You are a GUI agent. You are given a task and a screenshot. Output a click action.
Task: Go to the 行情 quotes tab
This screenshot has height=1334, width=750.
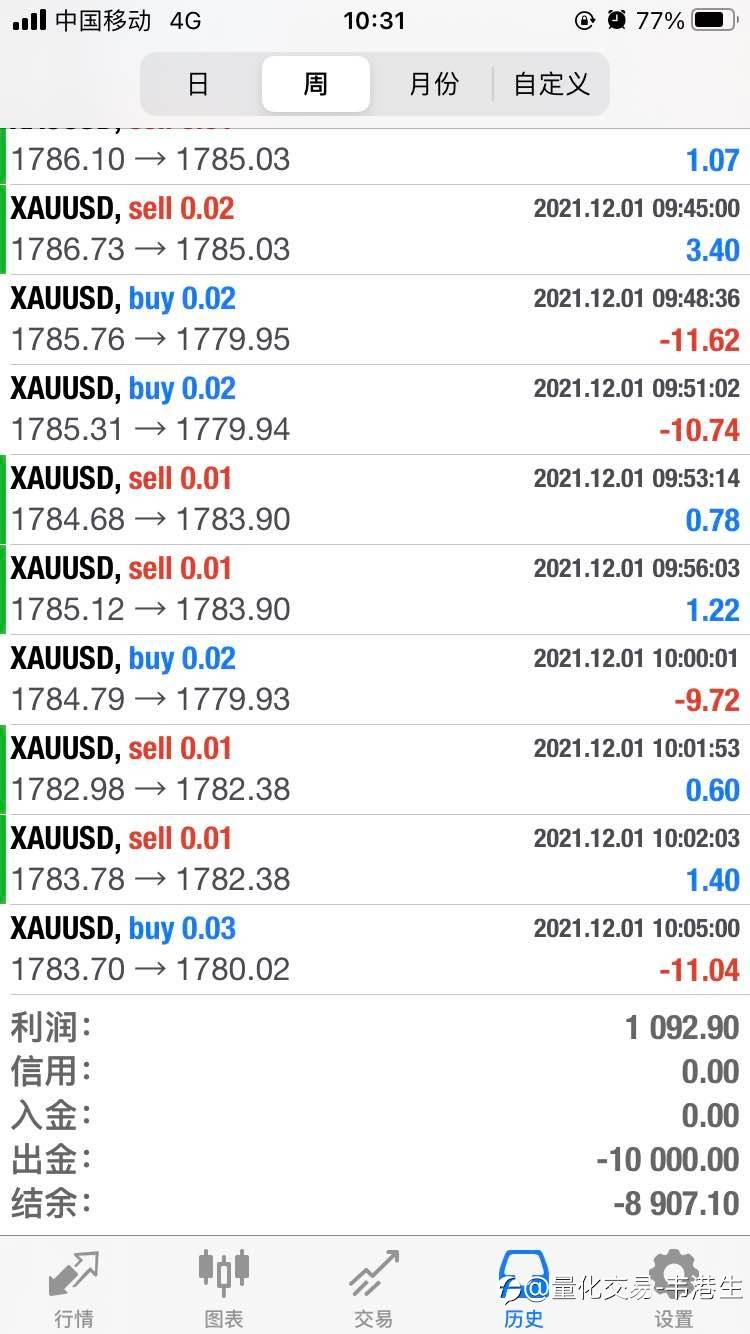click(75, 1287)
